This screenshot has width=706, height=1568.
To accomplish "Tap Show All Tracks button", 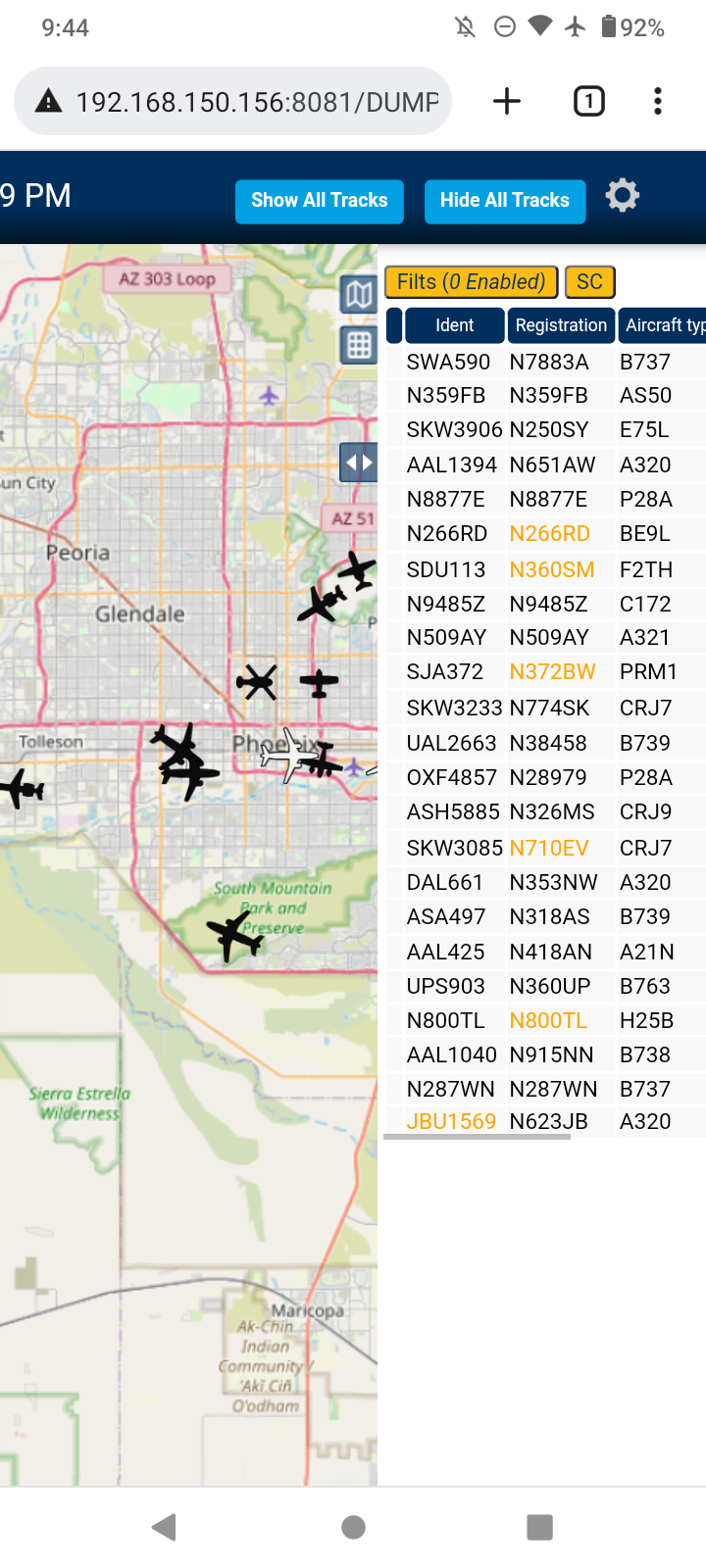I will click(319, 201).
